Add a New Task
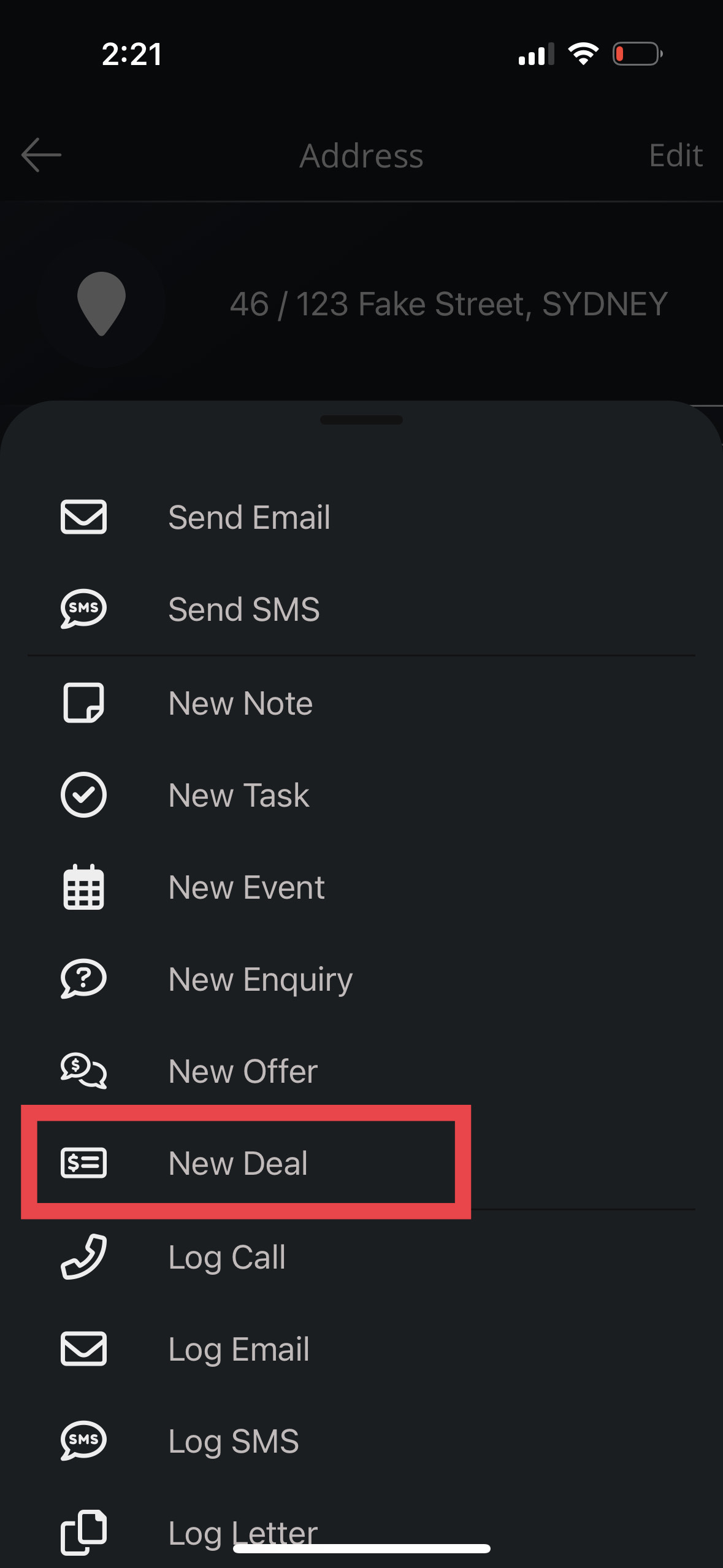The width and height of the screenshot is (723, 1568). point(239,795)
